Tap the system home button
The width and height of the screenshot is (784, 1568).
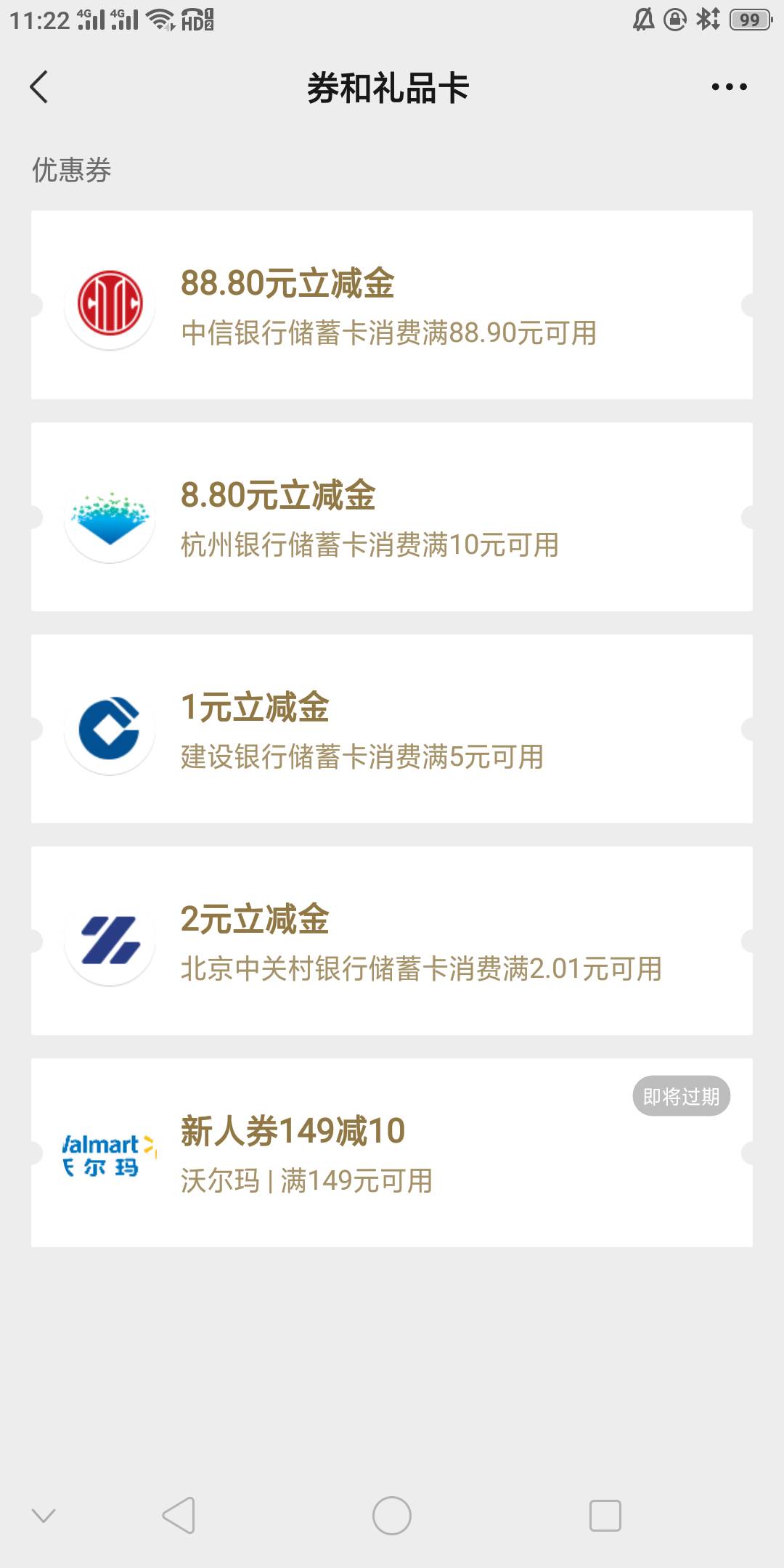click(392, 1516)
